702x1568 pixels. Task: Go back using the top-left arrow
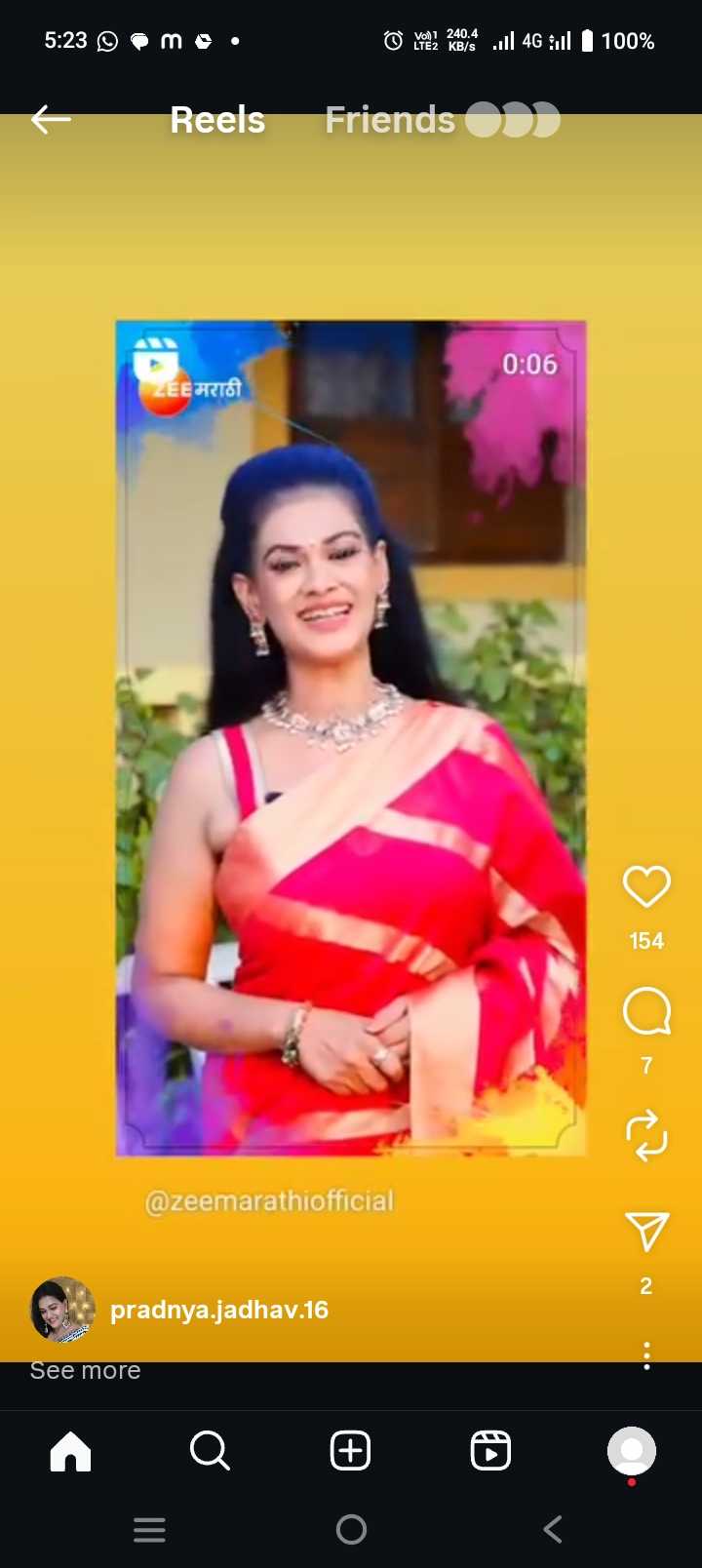pyautogui.click(x=51, y=120)
